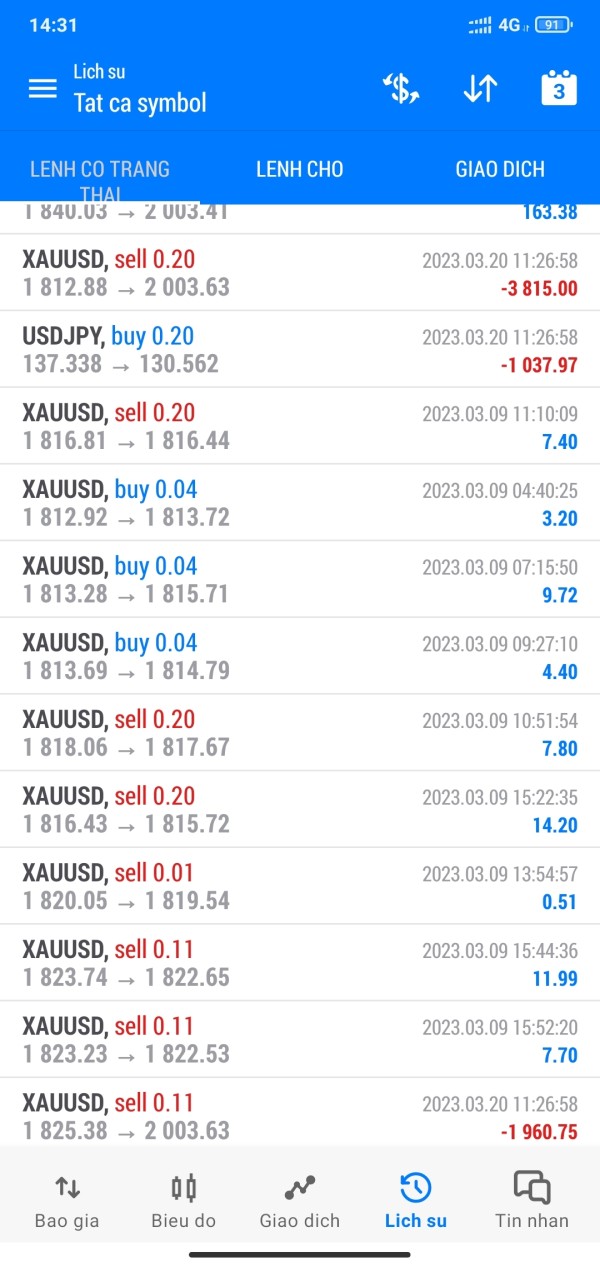This screenshot has width=600, height=1267.
Task: Switch to the LENH CO TRANG THAI tab
Action: (x=100, y=170)
